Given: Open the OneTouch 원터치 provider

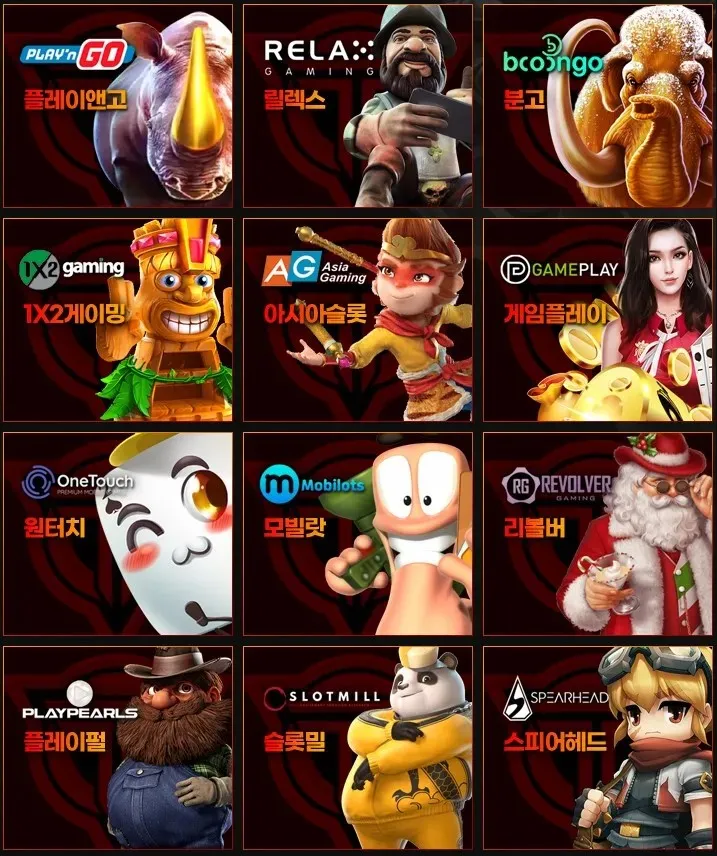Looking at the screenshot, I should coord(118,533).
